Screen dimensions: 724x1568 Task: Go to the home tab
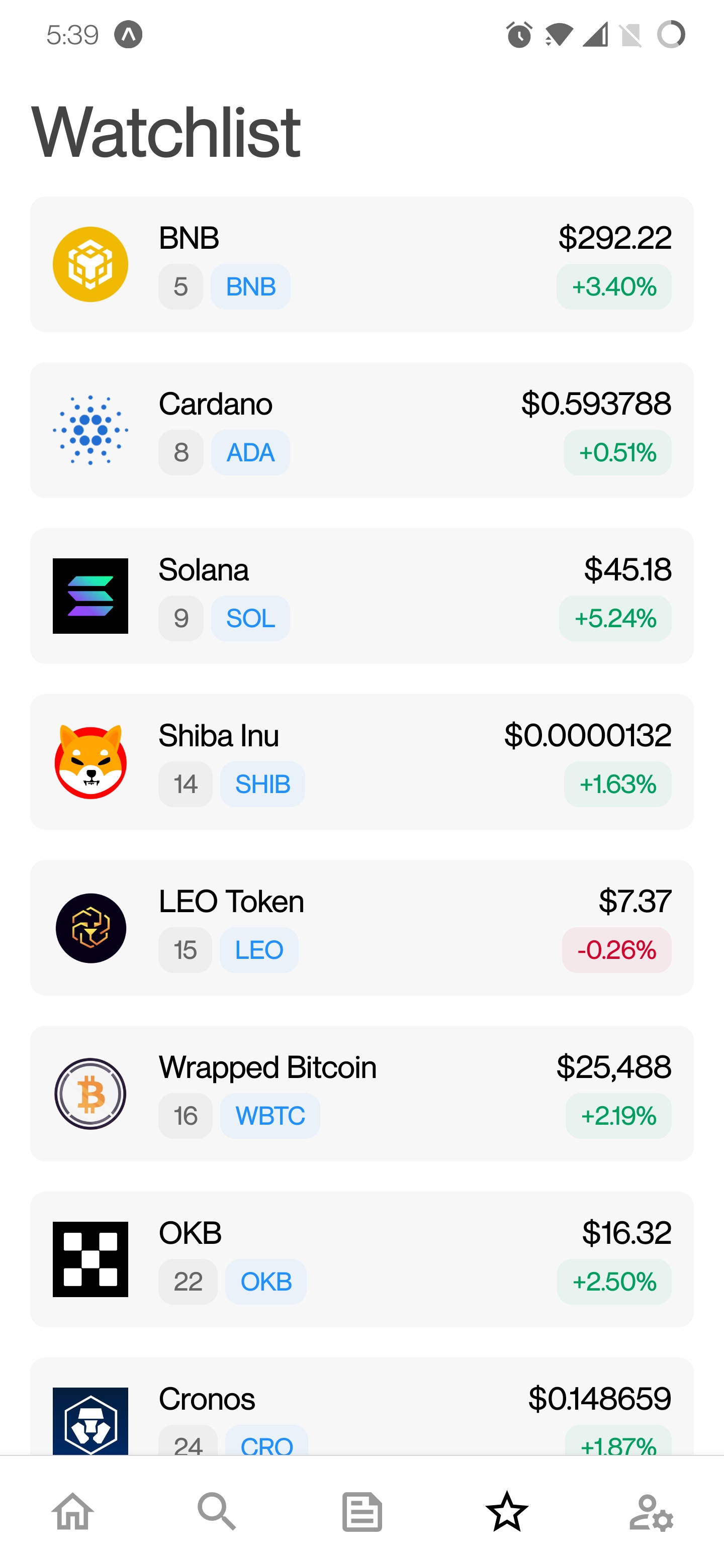coord(72,1511)
